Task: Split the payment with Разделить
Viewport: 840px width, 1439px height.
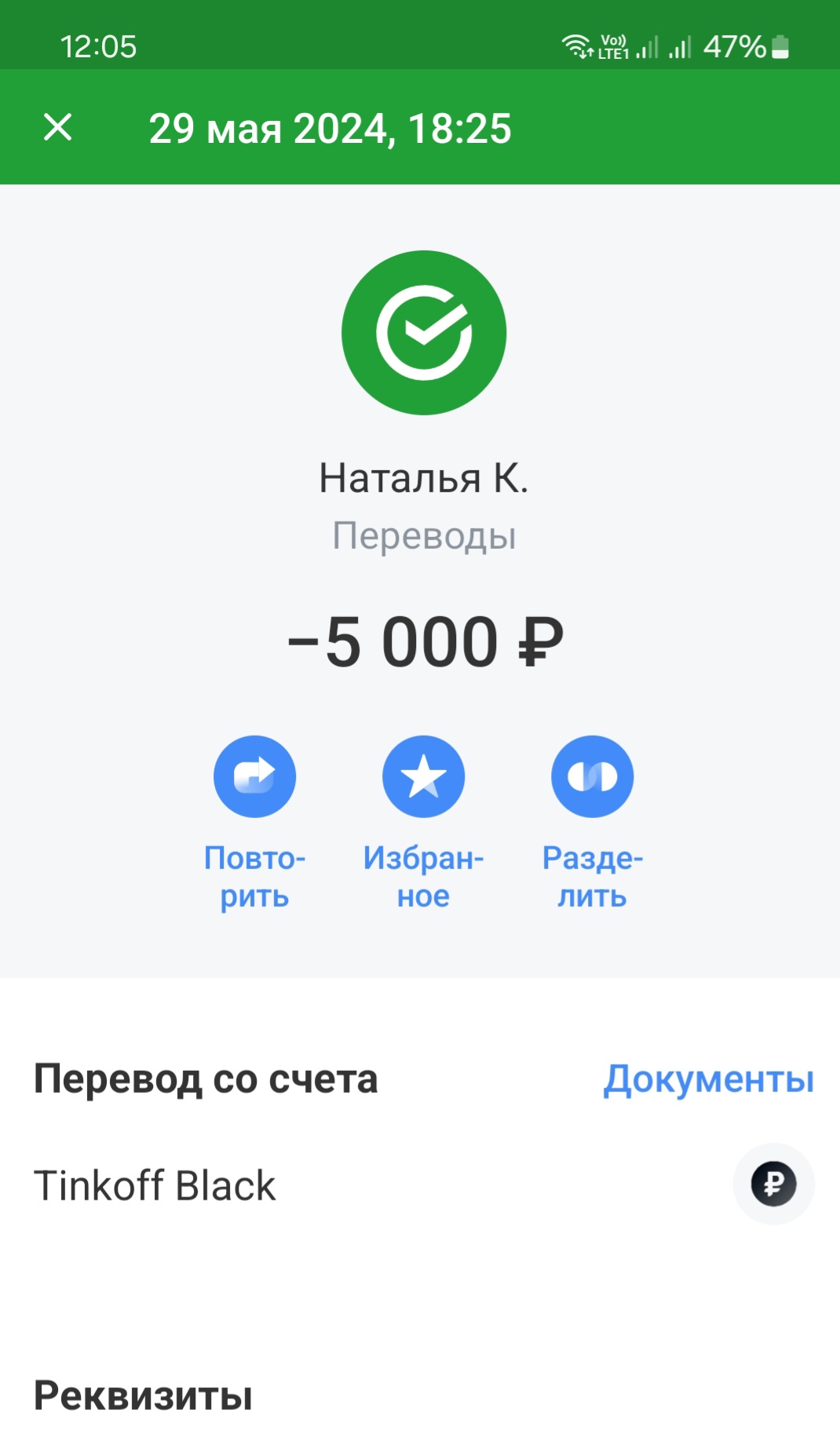Action: point(592,776)
